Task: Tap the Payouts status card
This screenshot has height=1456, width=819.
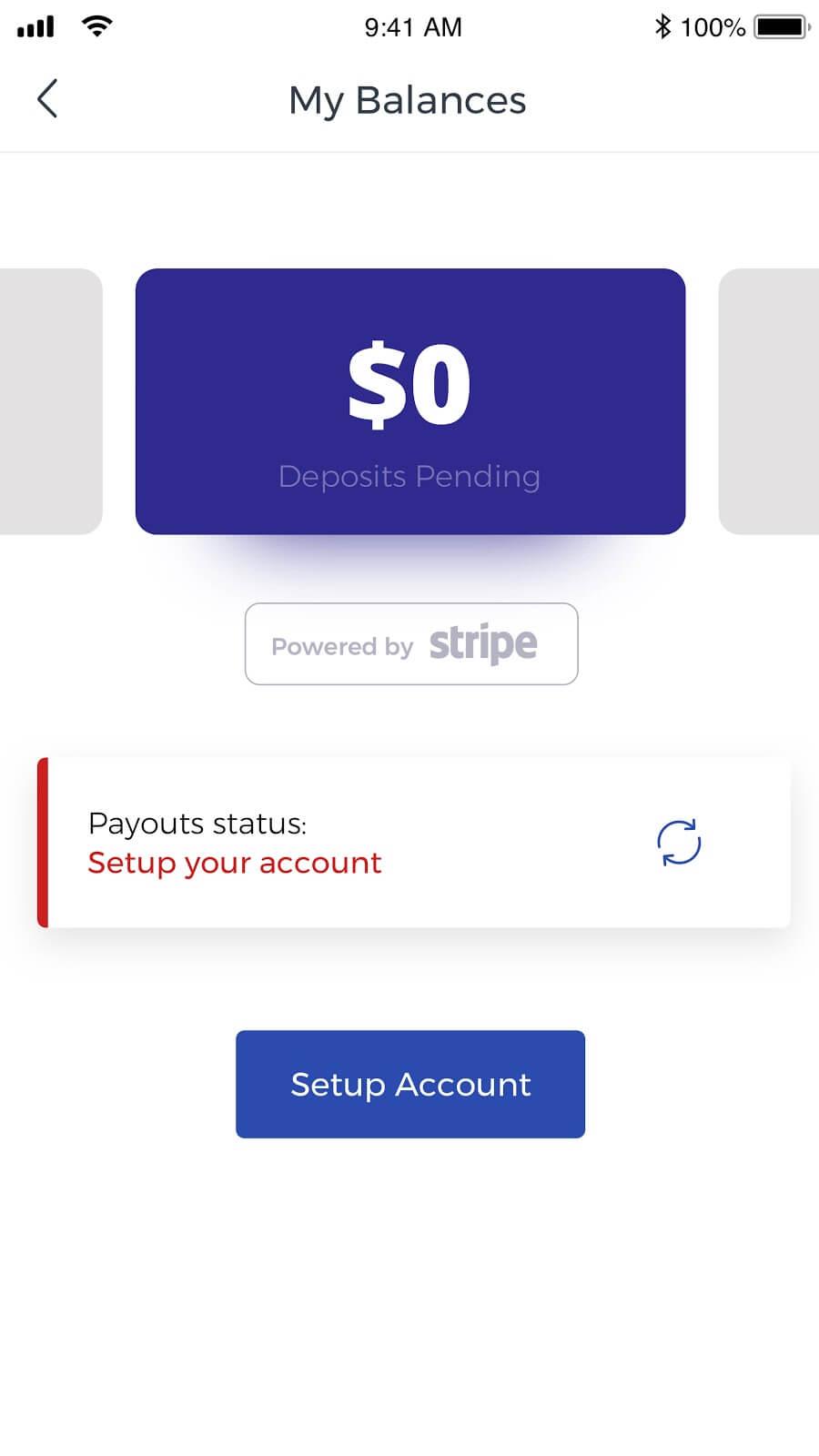Action: (x=414, y=842)
